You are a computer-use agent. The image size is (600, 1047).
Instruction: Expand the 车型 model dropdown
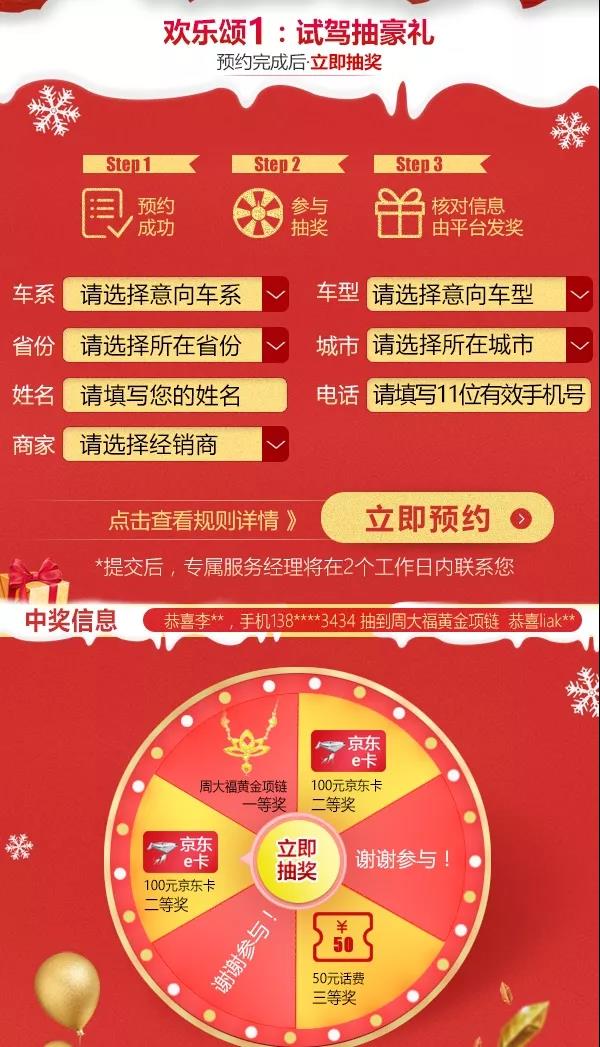point(479,294)
